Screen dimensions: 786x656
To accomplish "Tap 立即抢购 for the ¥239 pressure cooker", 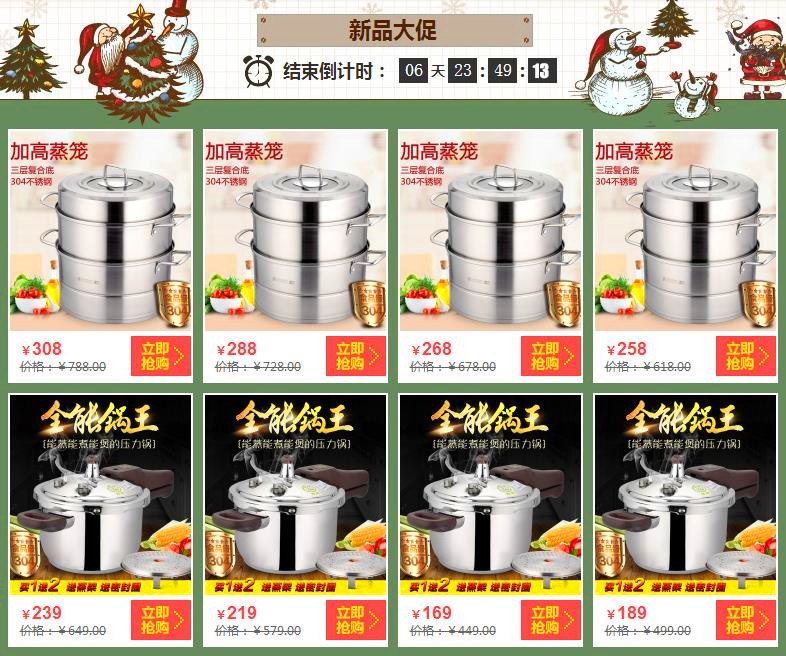I will pyautogui.click(x=160, y=620).
